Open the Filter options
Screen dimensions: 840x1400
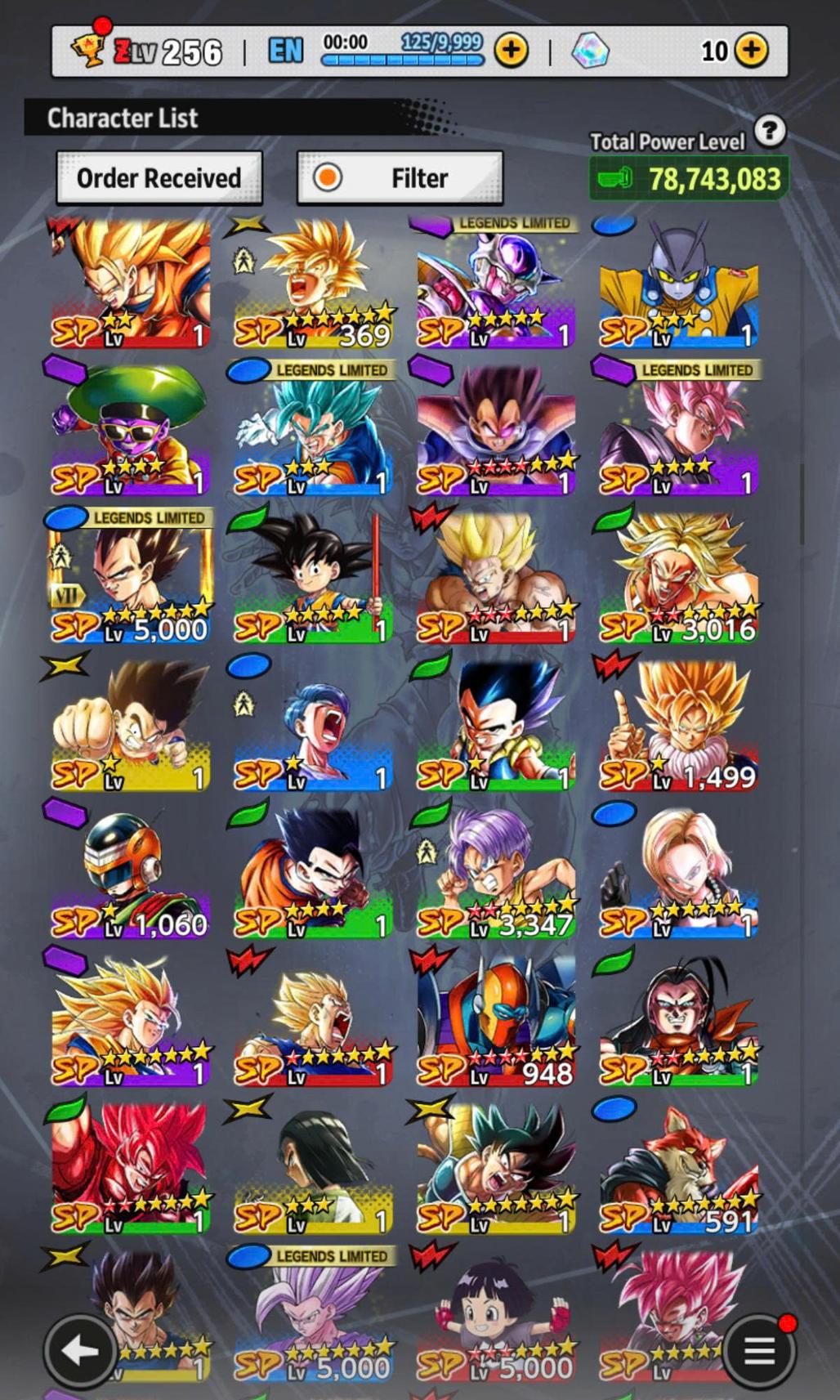tap(399, 177)
